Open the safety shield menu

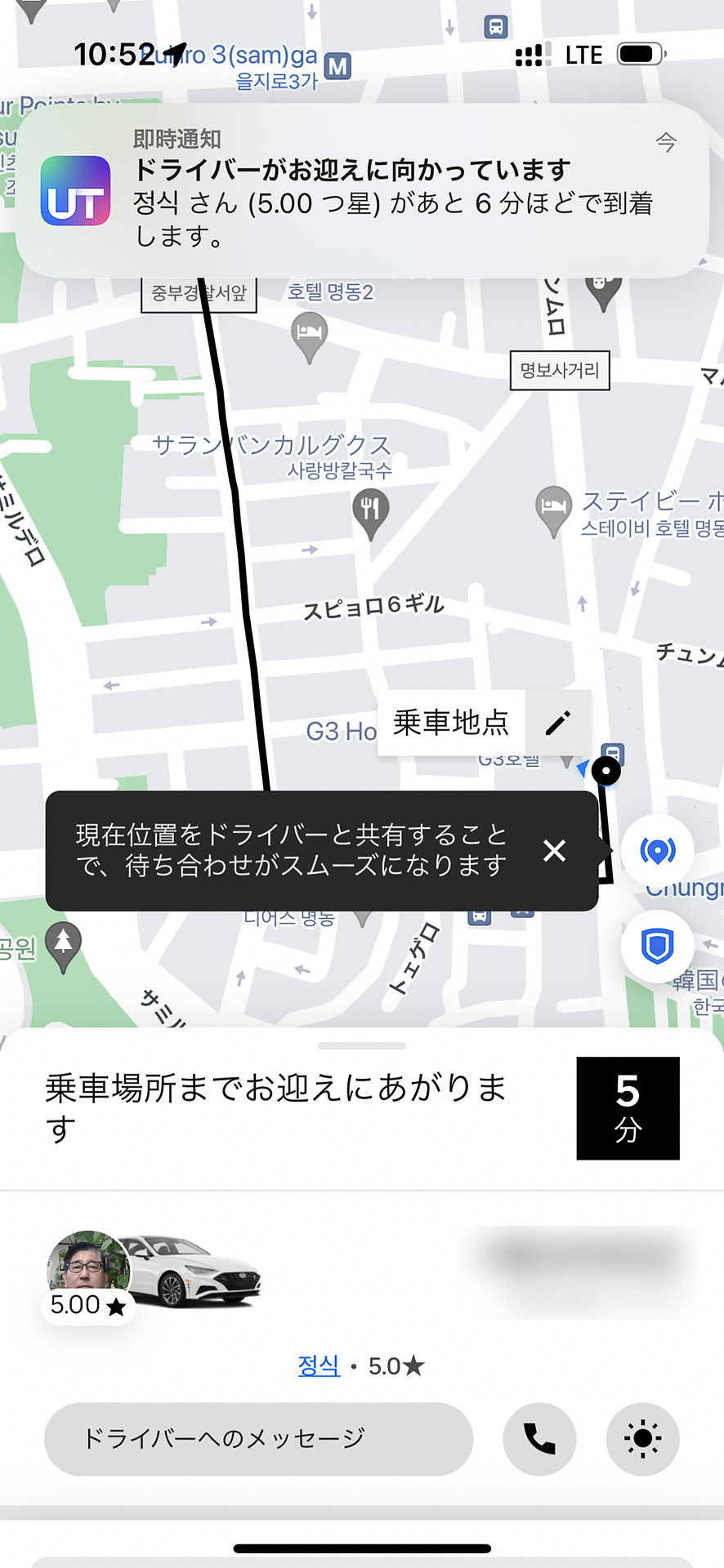659,947
